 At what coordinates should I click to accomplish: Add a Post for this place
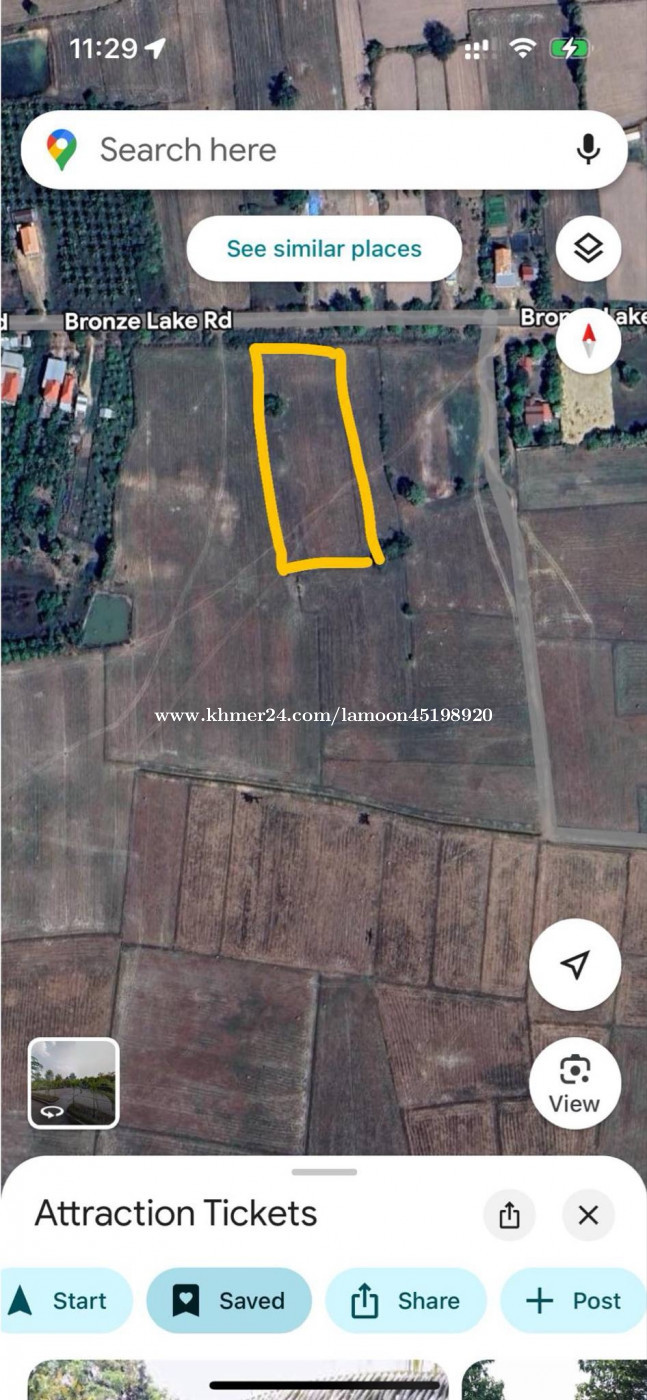[574, 1300]
